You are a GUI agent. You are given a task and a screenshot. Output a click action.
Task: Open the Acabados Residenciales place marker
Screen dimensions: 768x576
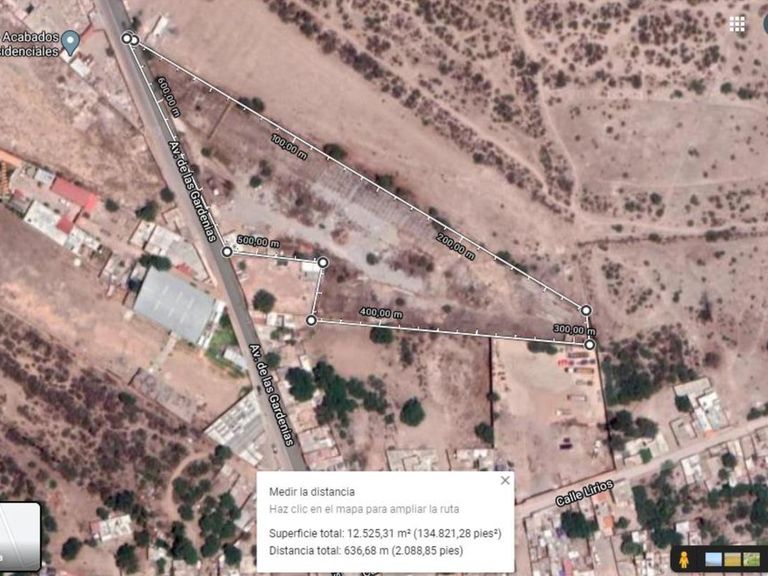(71, 41)
